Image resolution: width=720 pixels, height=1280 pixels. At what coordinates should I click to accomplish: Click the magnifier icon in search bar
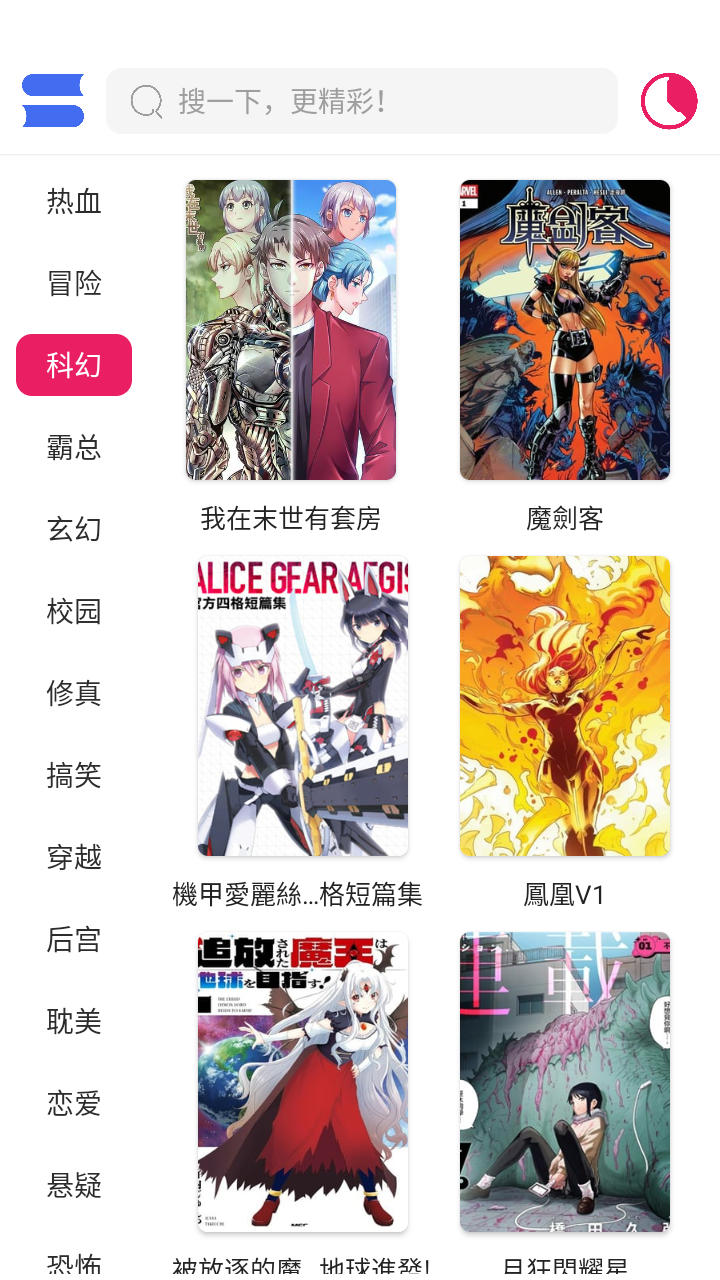[x=146, y=100]
